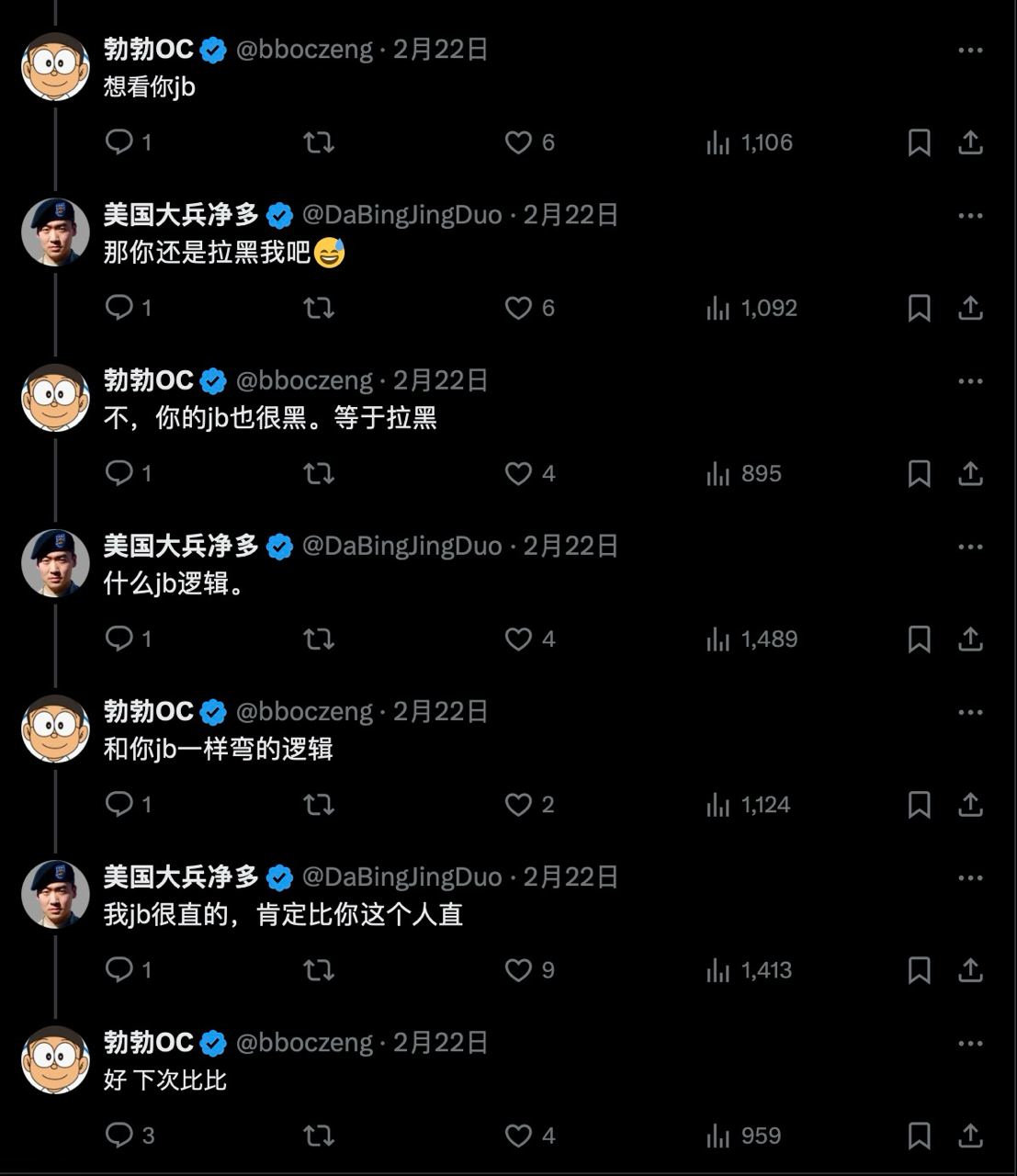
Task: Bookmark the tweet "什么jb逻辑。"
Action: pos(919,639)
